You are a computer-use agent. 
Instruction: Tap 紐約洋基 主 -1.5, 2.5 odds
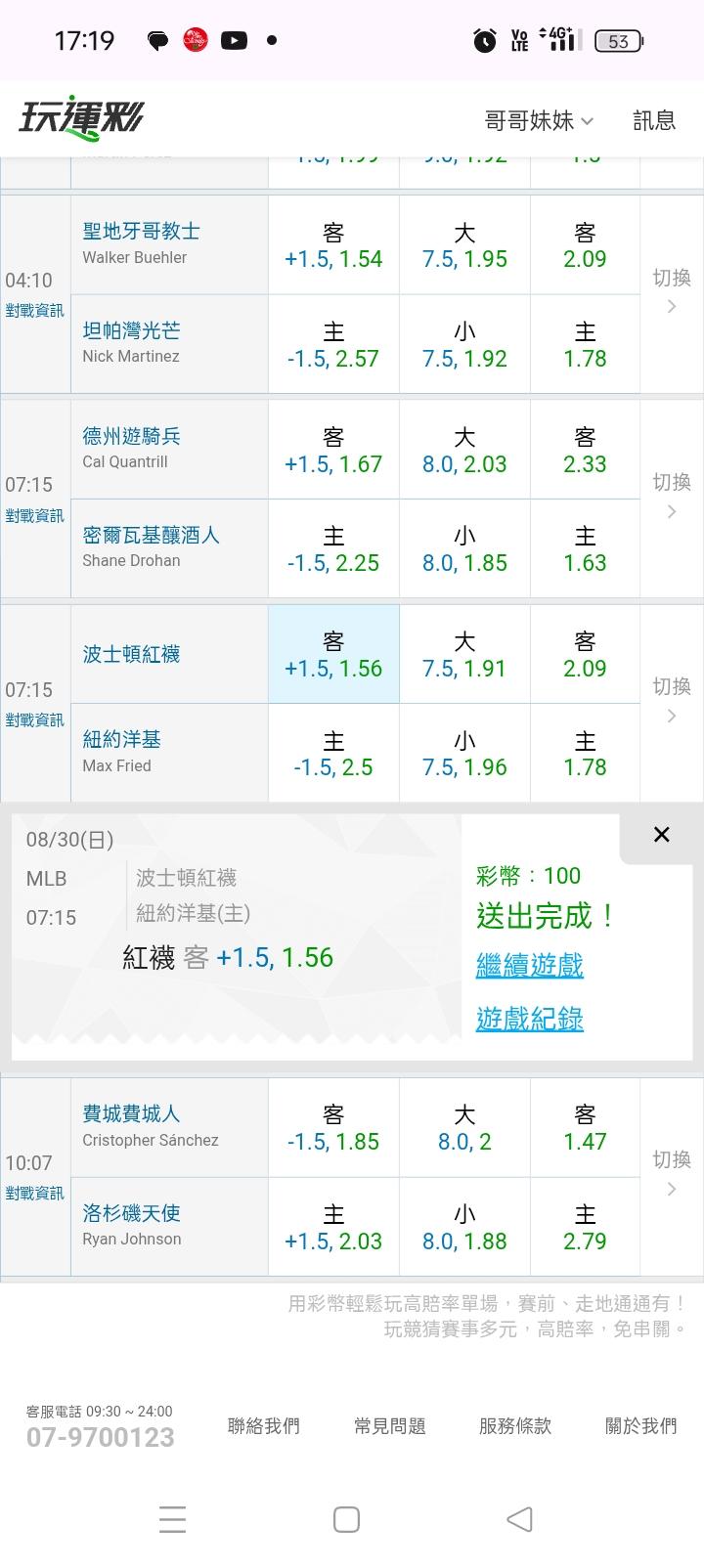tap(333, 753)
